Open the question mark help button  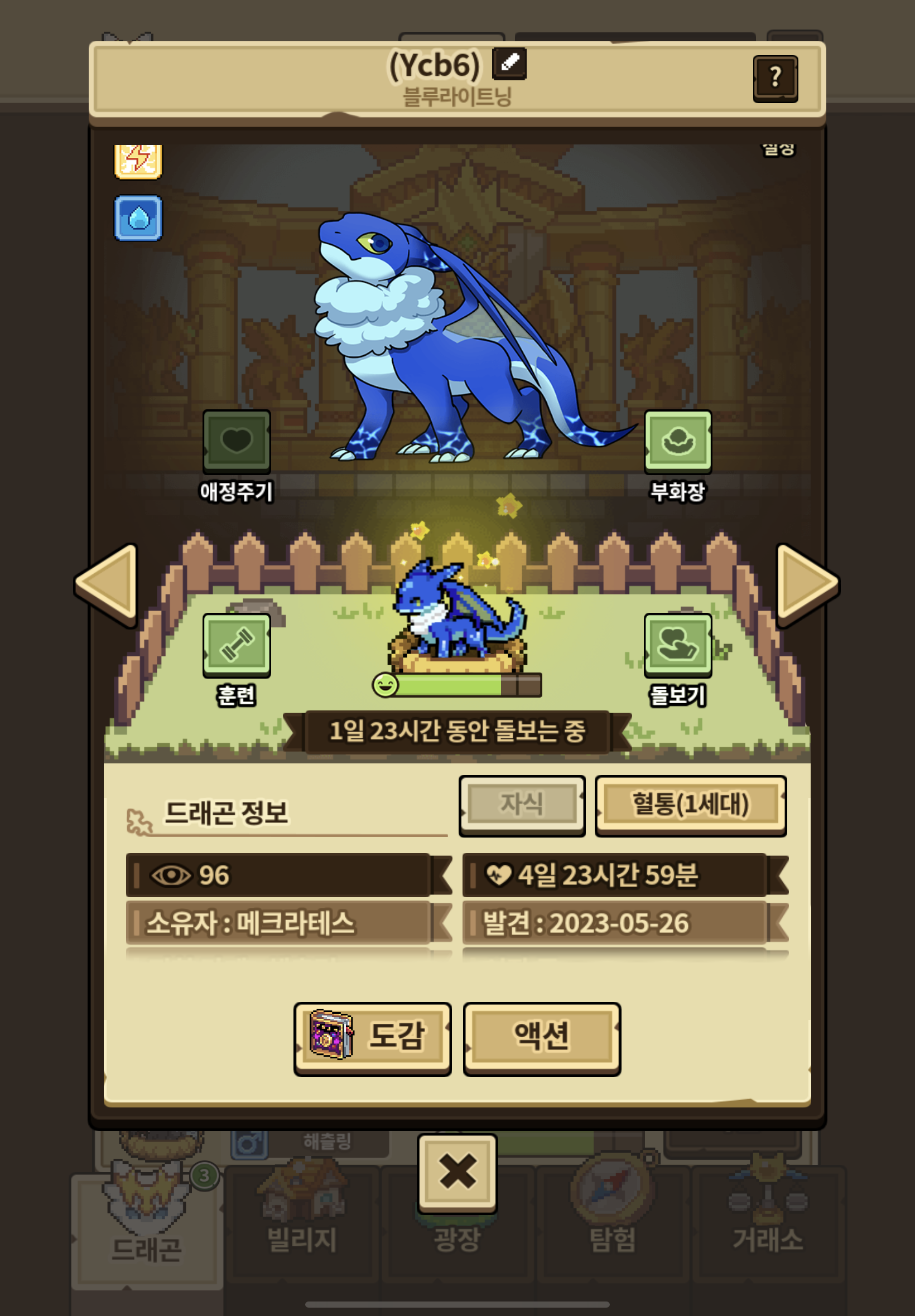click(x=775, y=79)
